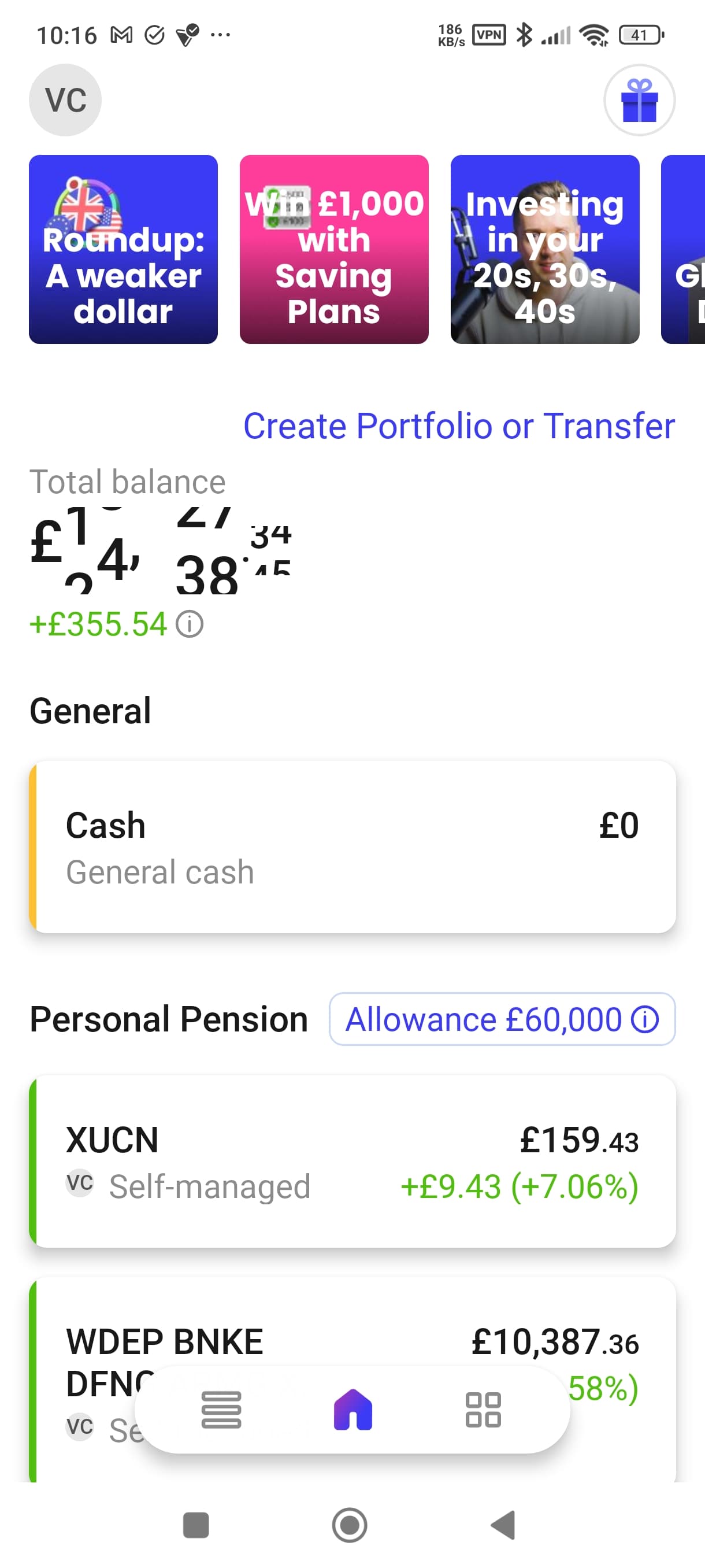Screen dimensions: 705x1568
Task: Open the General cash card
Action: pyautogui.click(x=353, y=846)
